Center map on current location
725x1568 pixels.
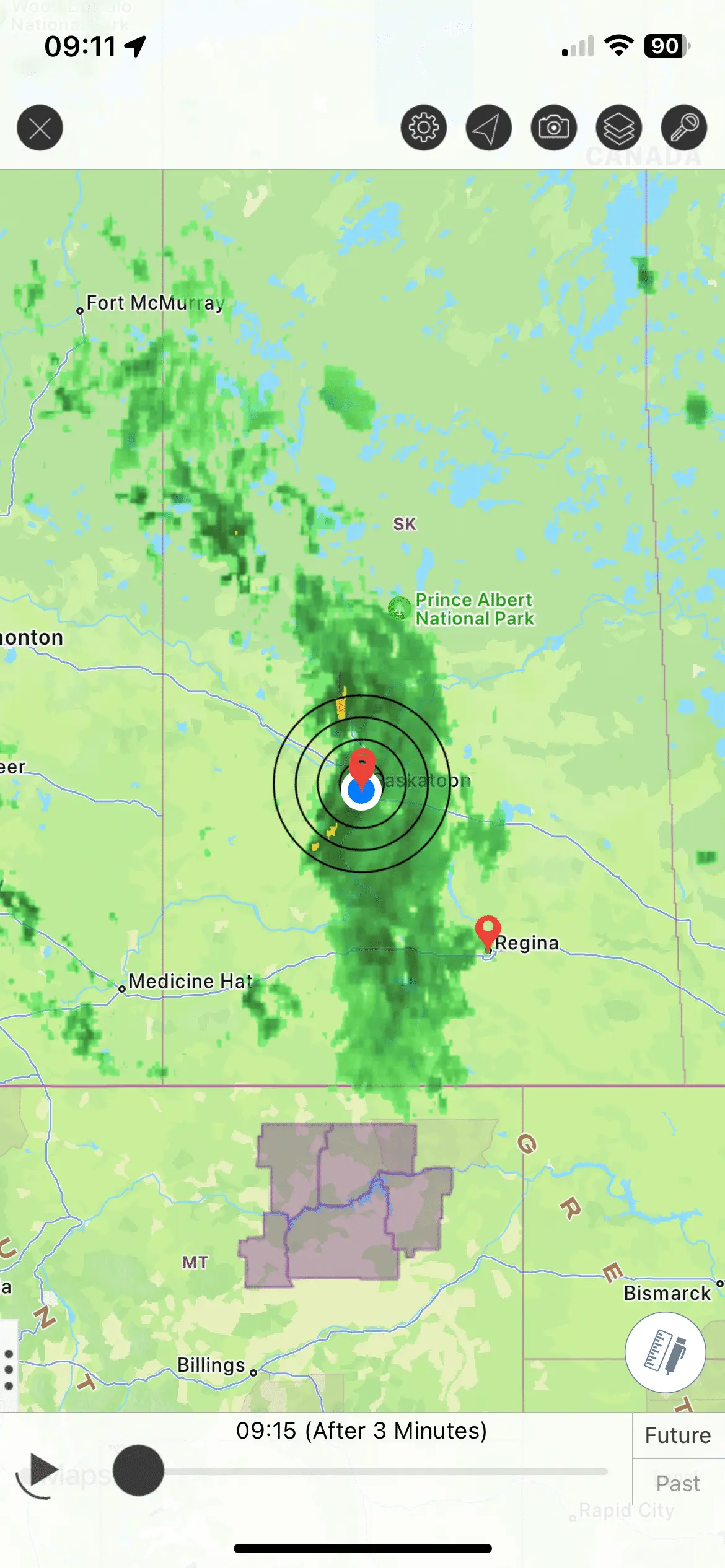pyautogui.click(x=489, y=128)
